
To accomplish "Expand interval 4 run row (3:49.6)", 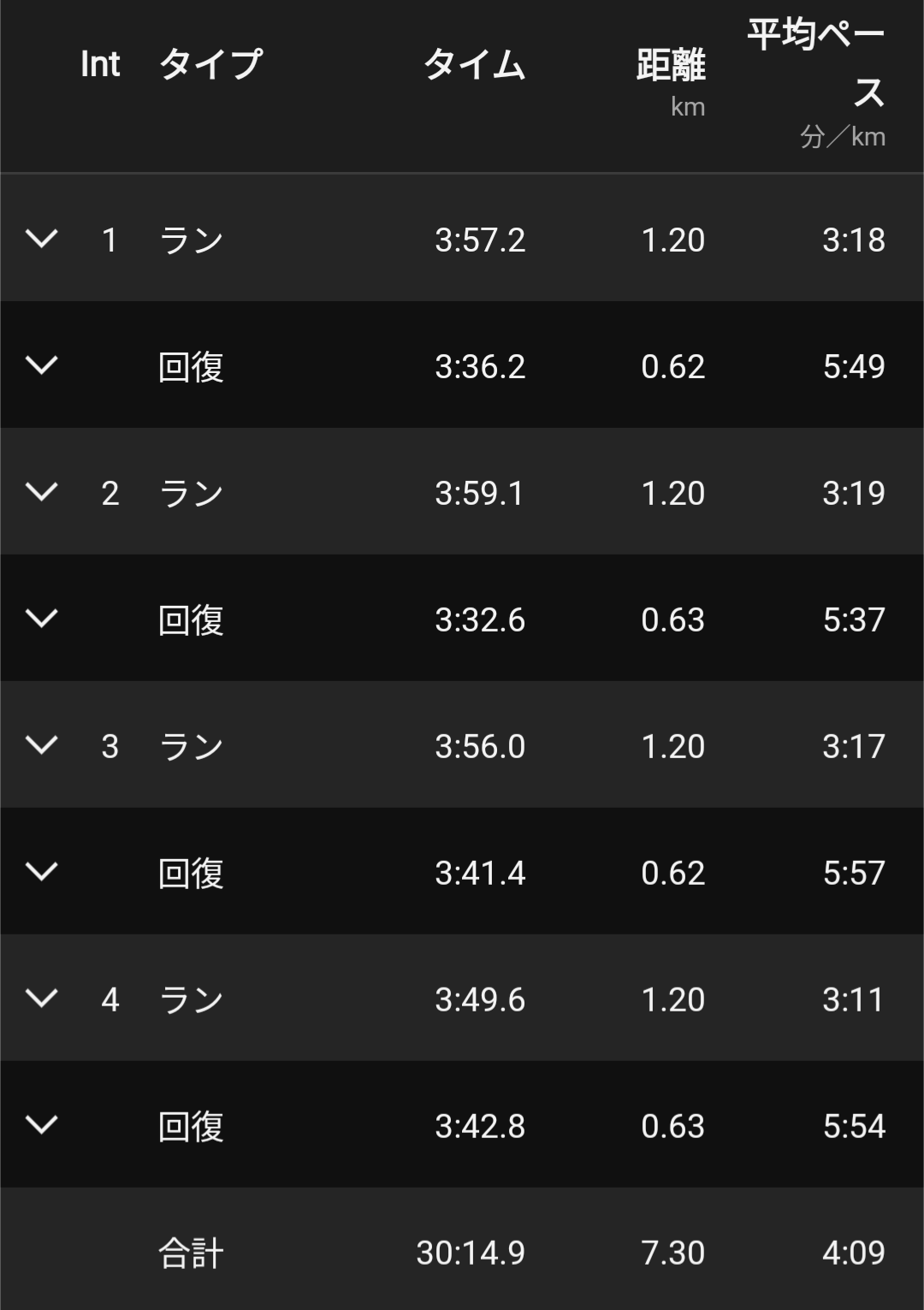I will point(41,998).
